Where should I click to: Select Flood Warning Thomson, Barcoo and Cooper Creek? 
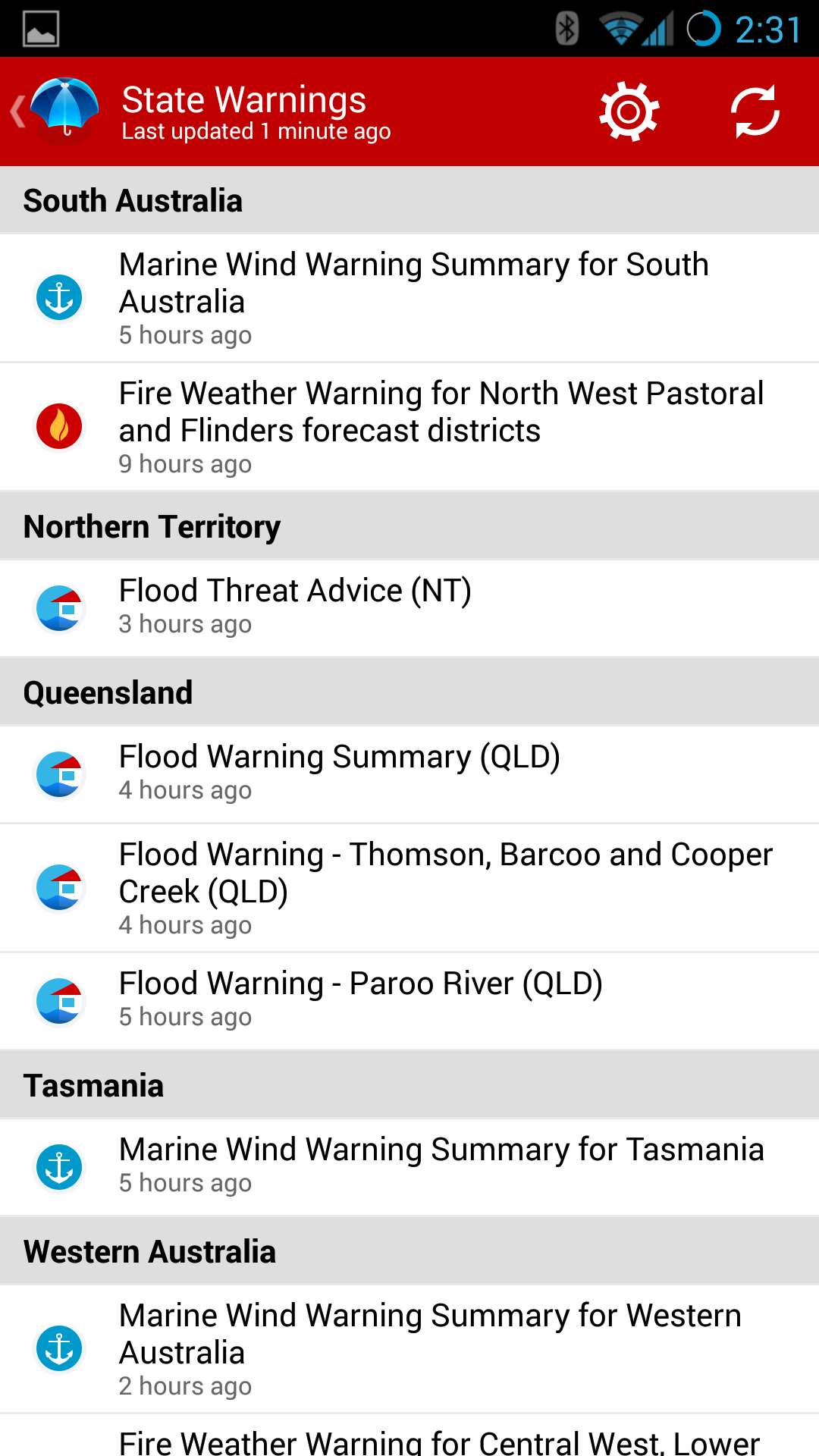coord(409,888)
